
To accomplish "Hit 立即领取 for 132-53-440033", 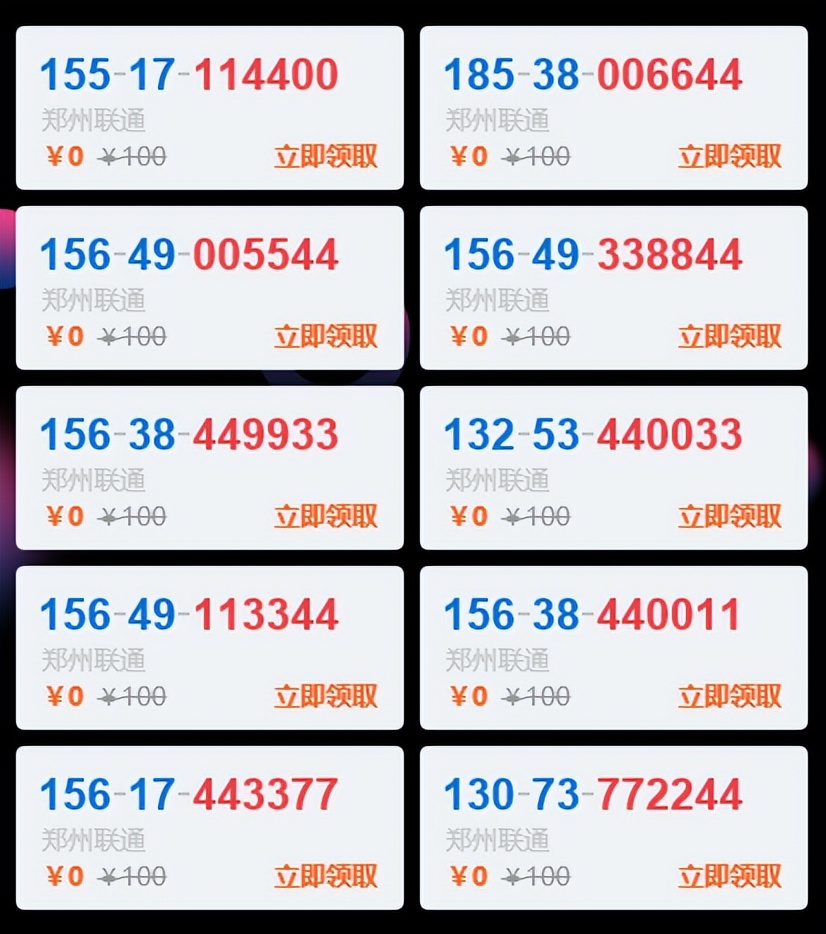I will click(730, 516).
